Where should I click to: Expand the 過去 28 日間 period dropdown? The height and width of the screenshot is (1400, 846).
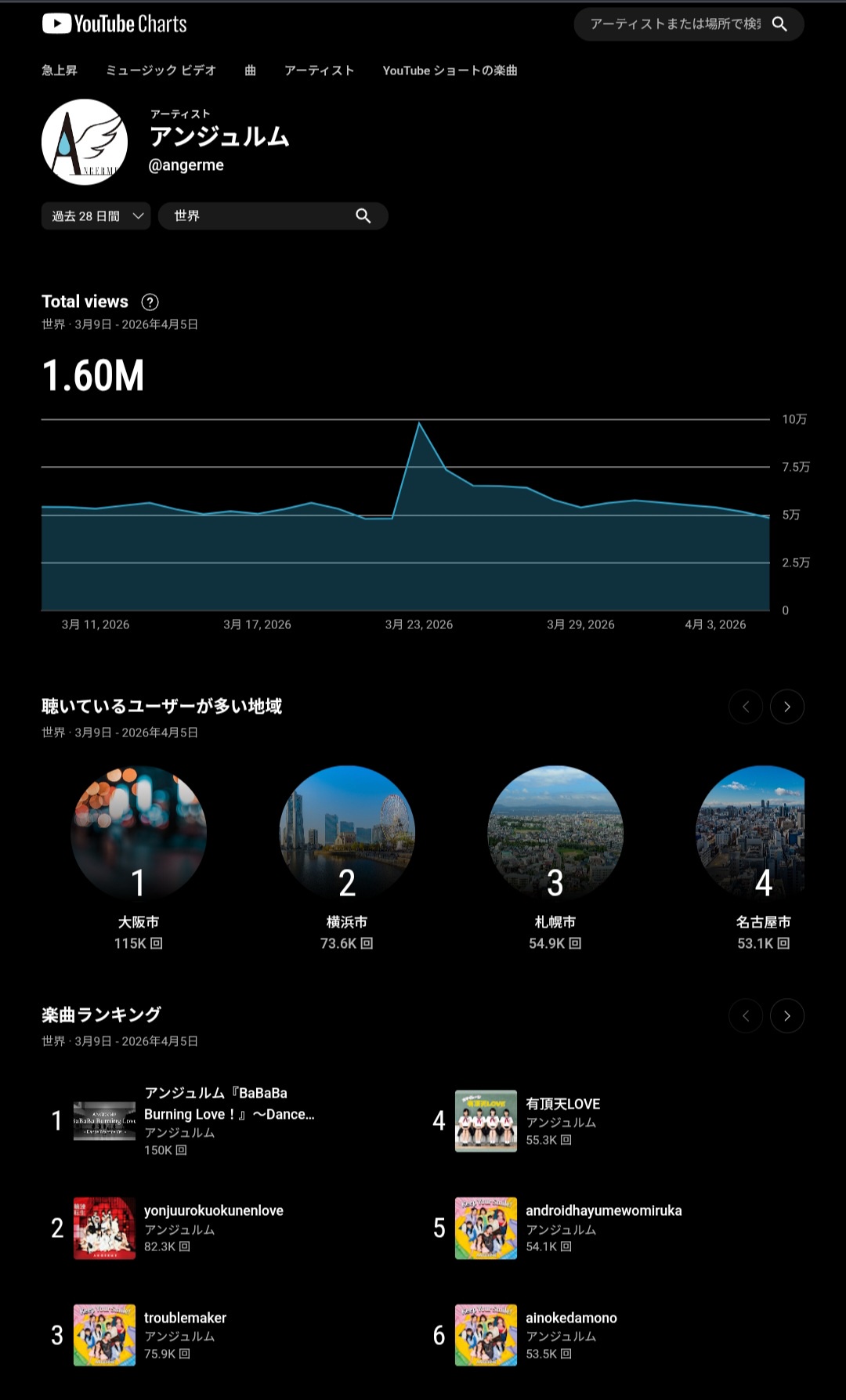point(96,216)
